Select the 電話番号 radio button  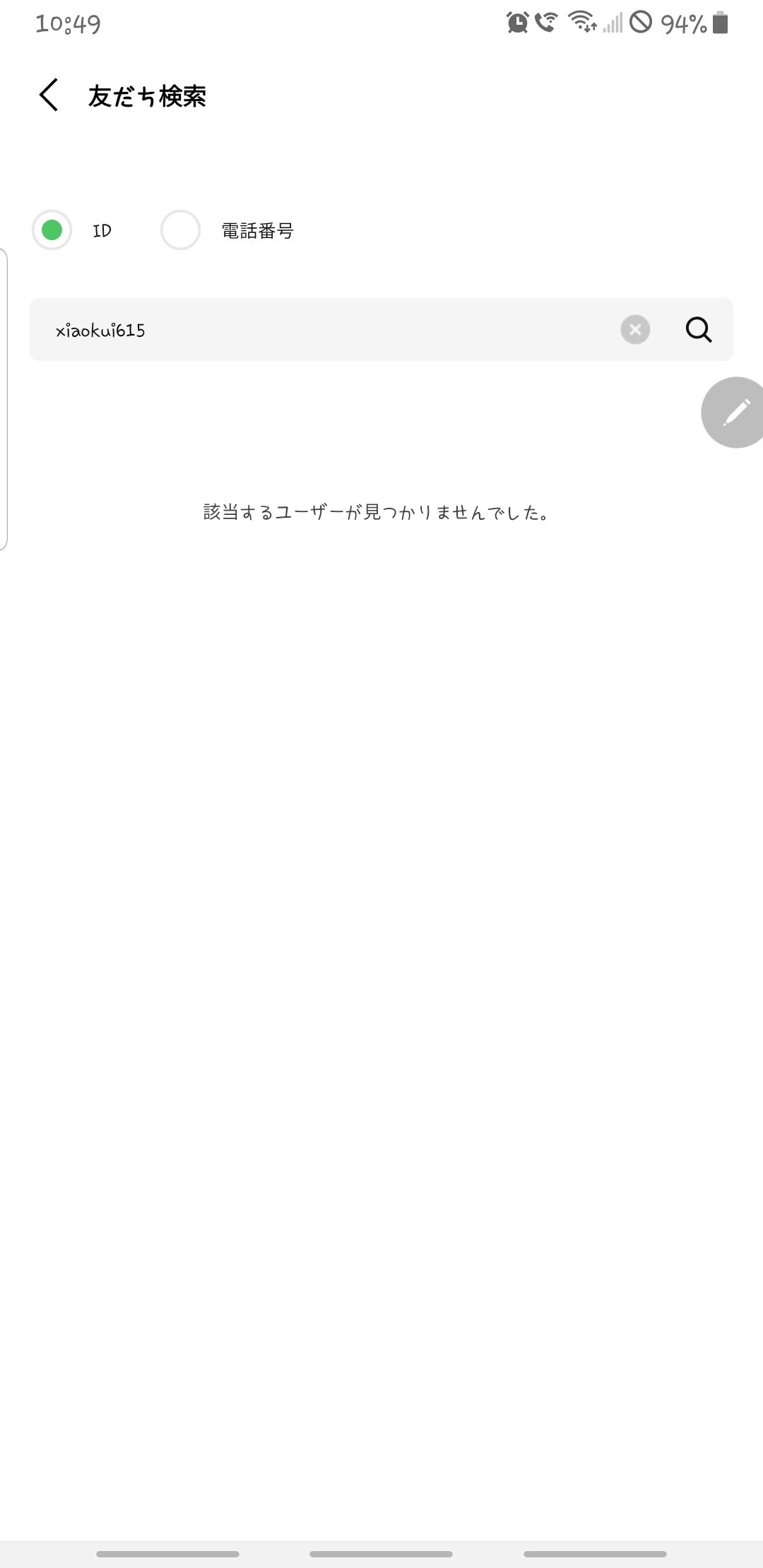click(x=180, y=230)
